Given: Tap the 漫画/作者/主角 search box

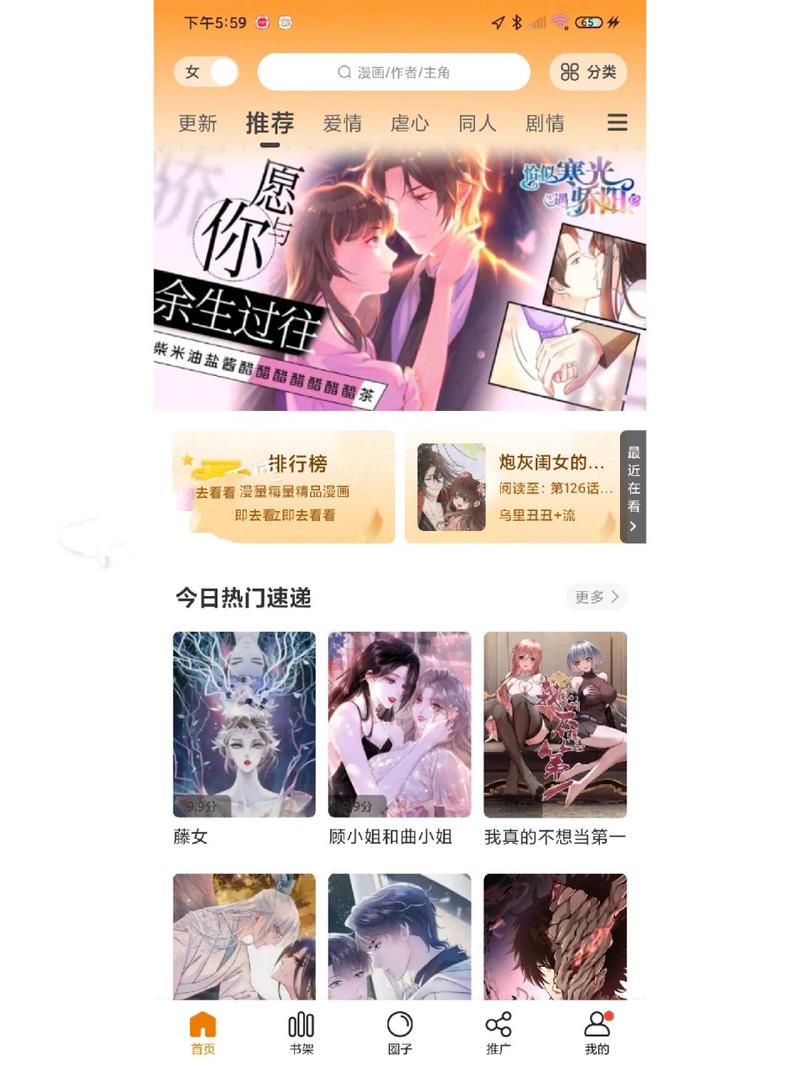Looking at the screenshot, I should (x=393, y=72).
